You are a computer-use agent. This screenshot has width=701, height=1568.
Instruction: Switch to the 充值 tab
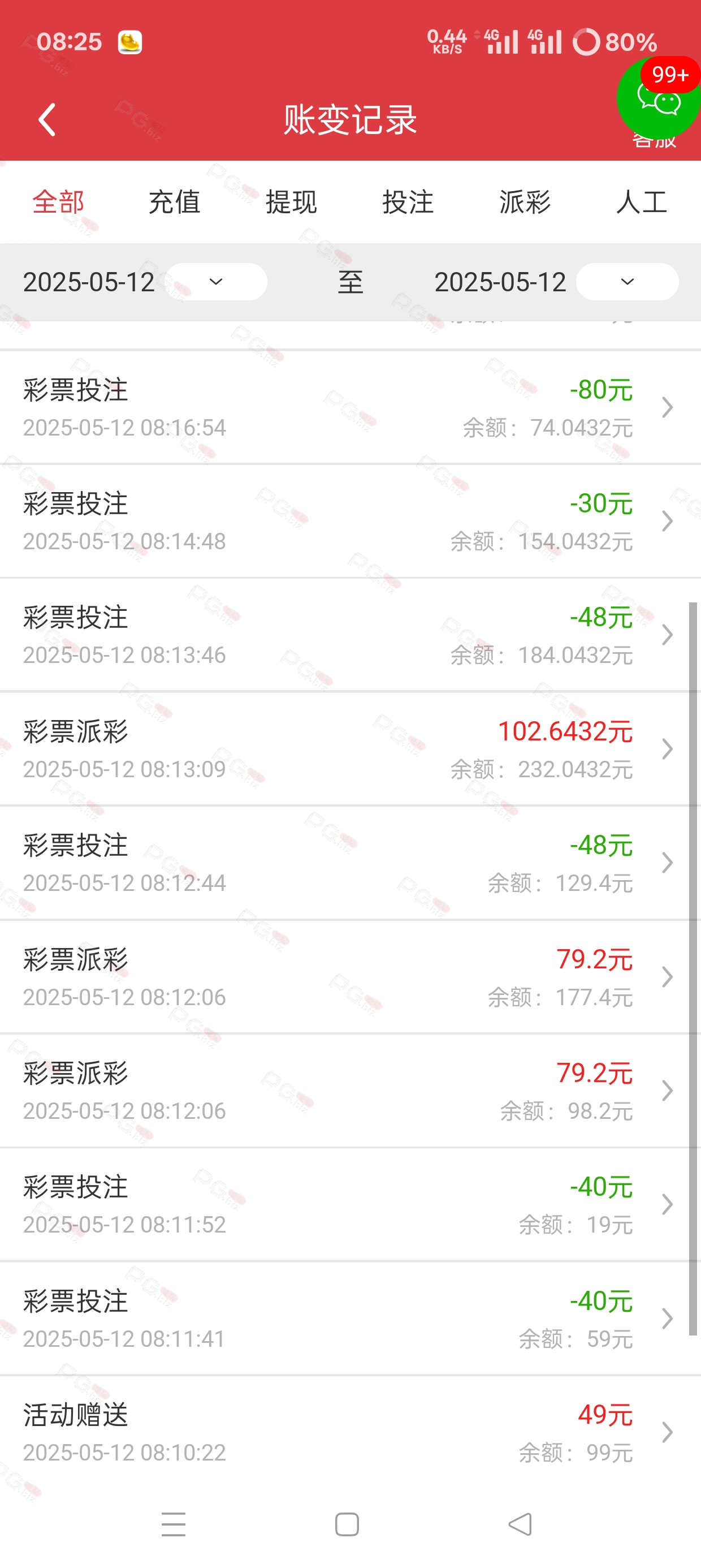pyautogui.click(x=175, y=202)
